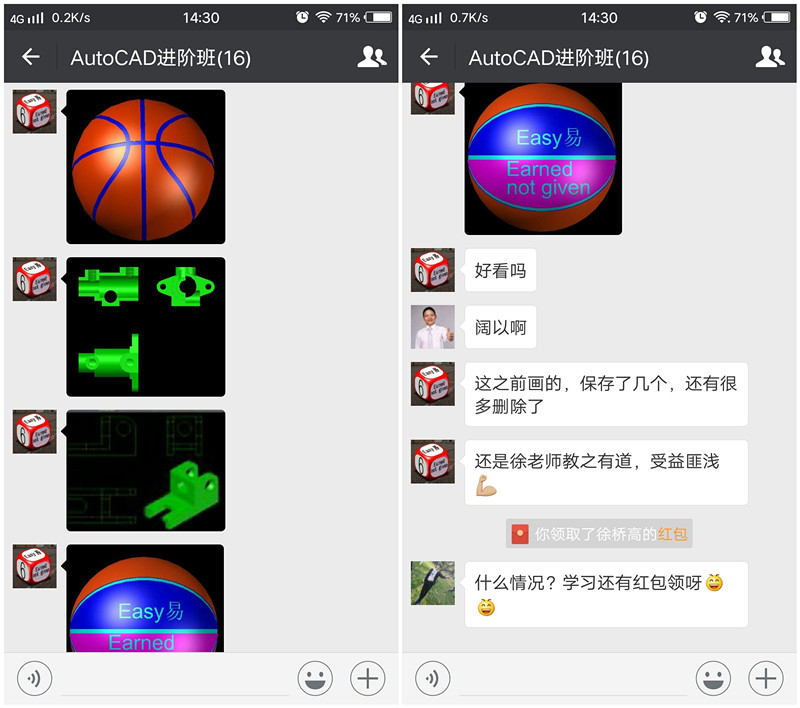Open group members on the screen with 好看吗
The width and height of the screenshot is (800, 708).
769,57
